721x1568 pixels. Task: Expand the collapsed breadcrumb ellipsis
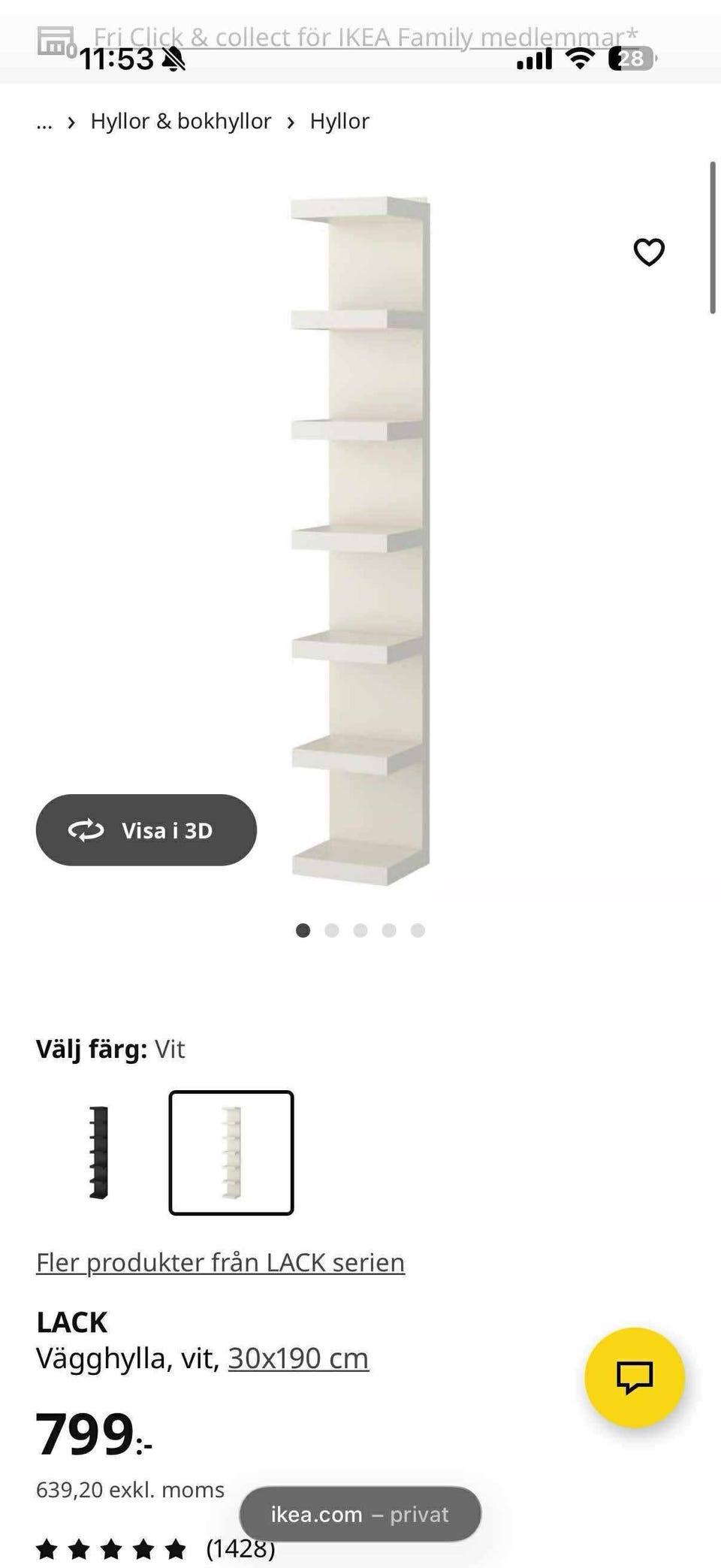(44, 122)
